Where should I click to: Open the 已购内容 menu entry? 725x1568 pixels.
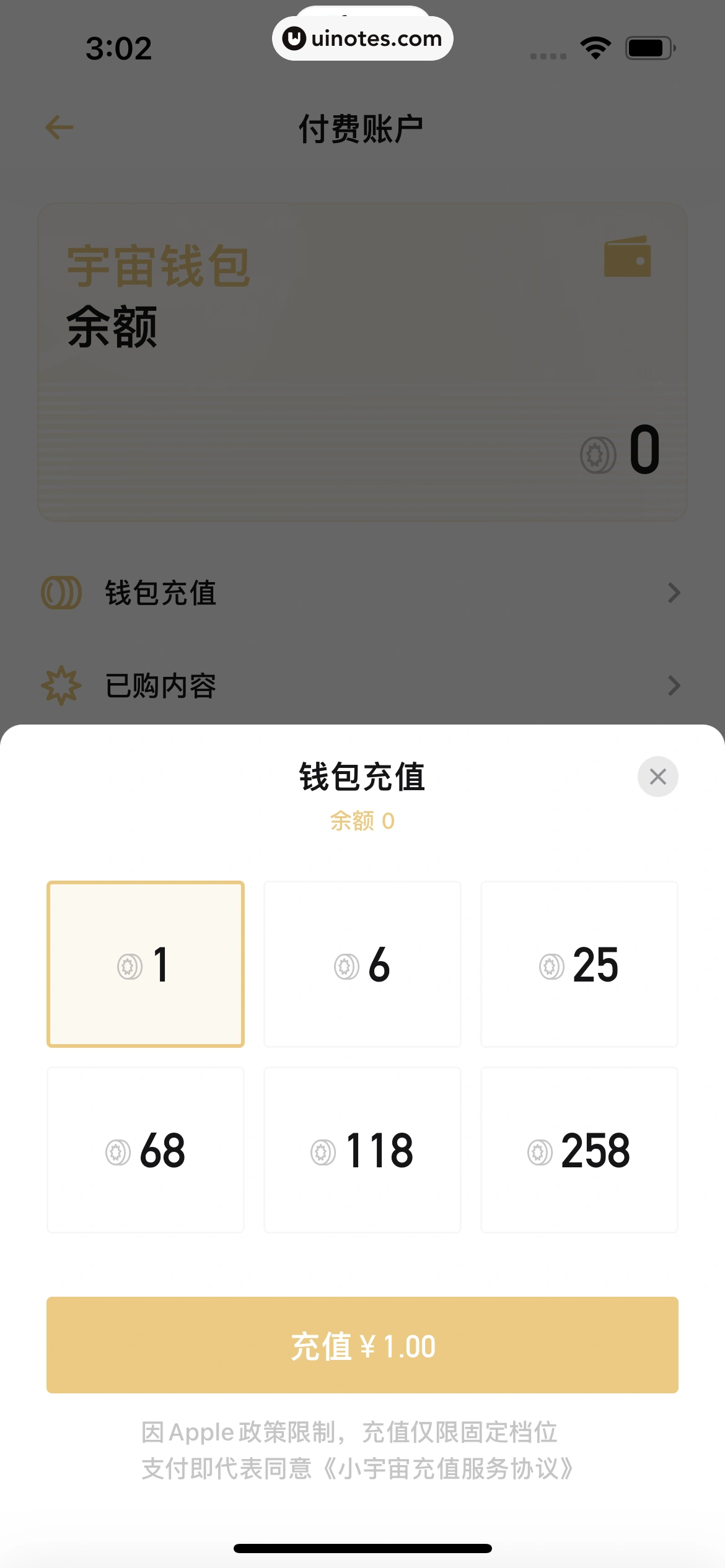click(x=160, y=686)
